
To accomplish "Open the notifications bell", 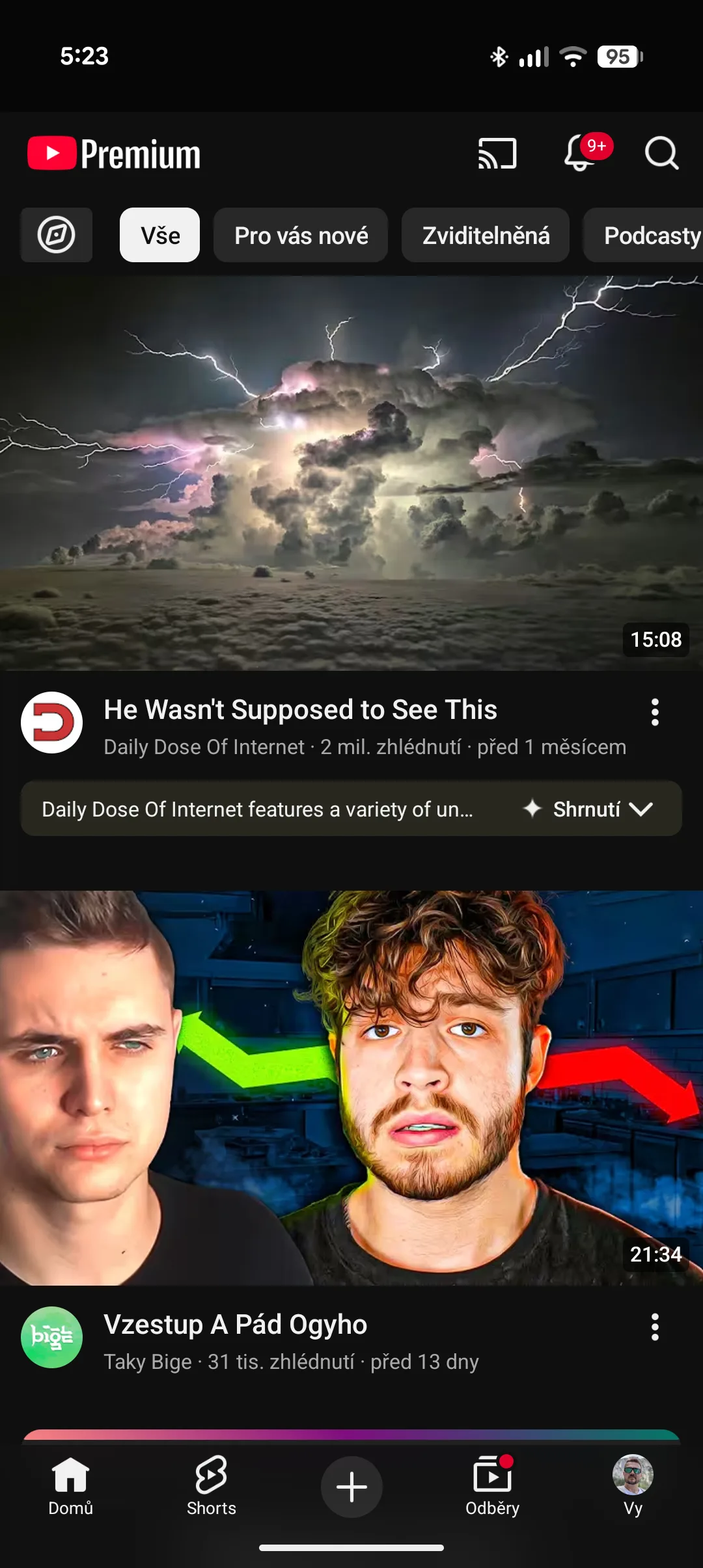I will pyautogui.click(x=580, y=154).
